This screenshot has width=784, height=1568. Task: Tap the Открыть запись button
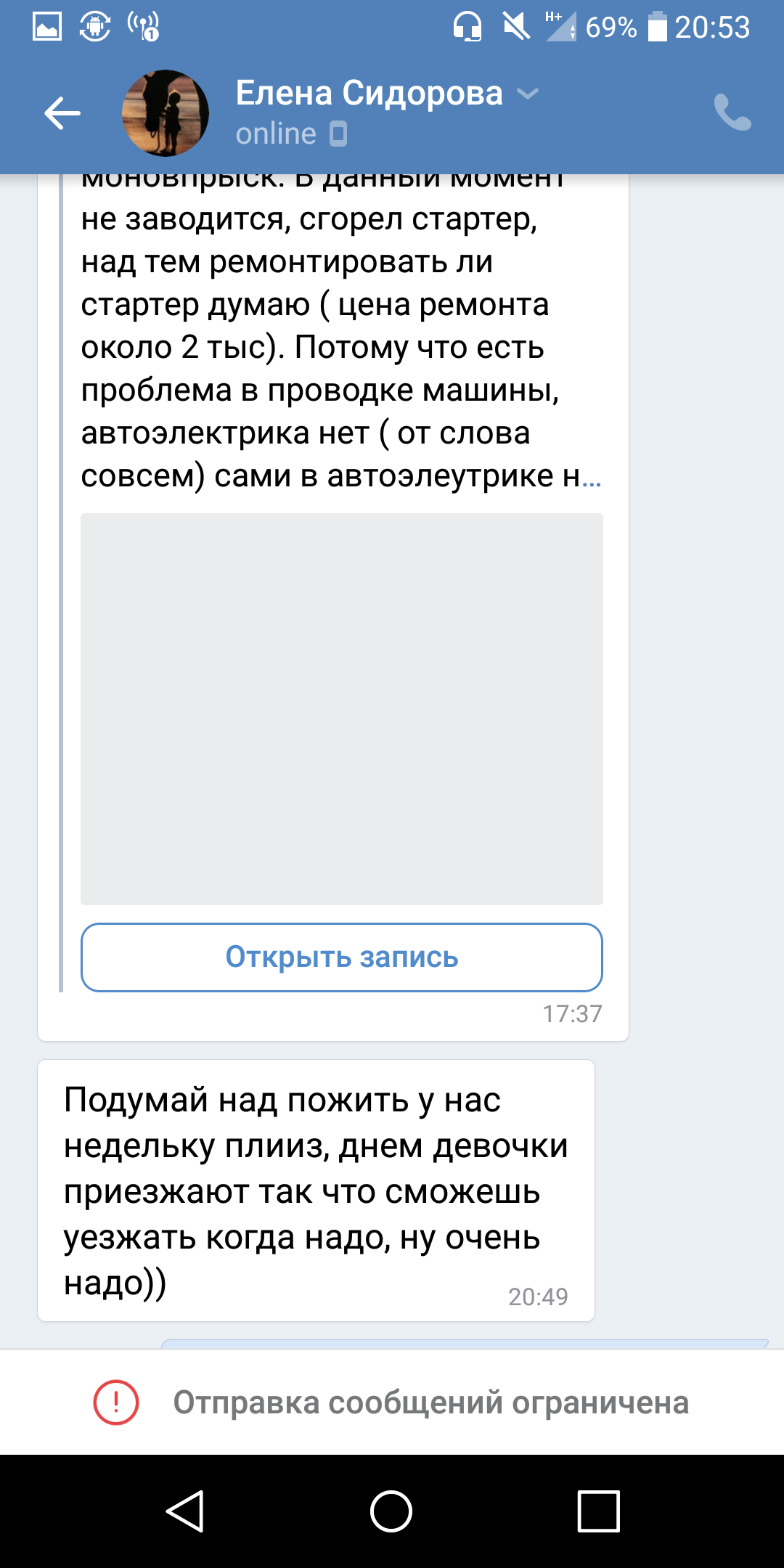(342, 957)
